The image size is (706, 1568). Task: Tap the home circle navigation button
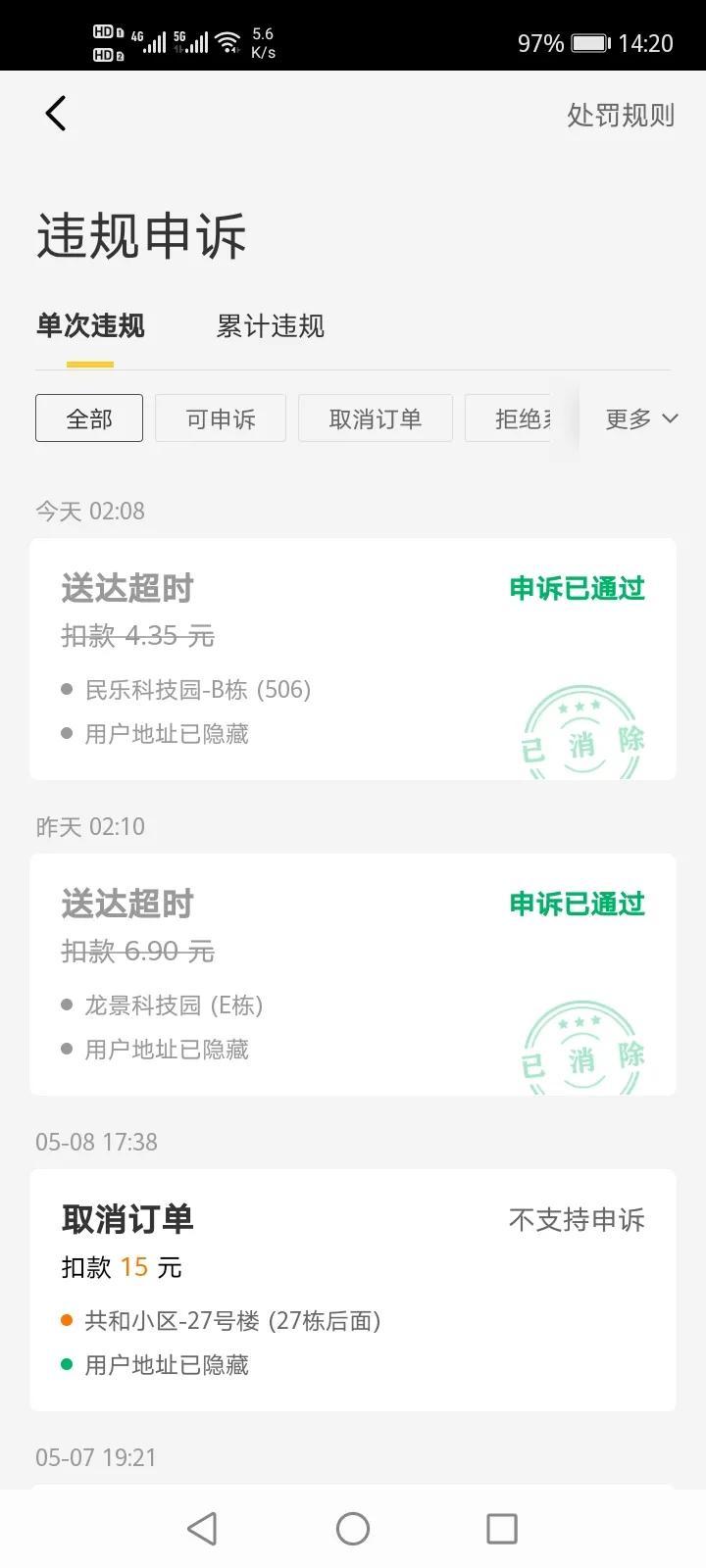pyautogui.click(x=352, y=1528)
